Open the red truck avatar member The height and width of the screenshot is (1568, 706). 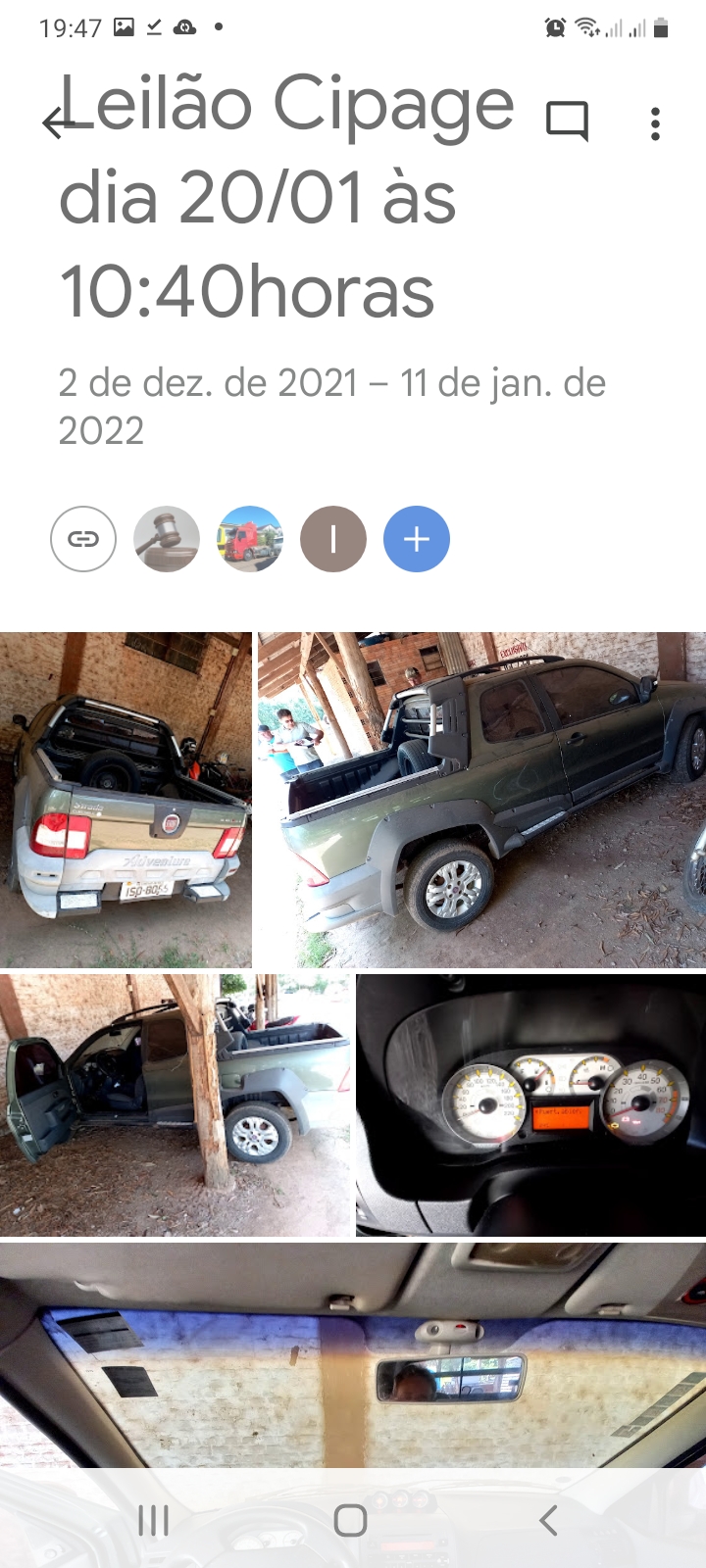tap(250, 539)
